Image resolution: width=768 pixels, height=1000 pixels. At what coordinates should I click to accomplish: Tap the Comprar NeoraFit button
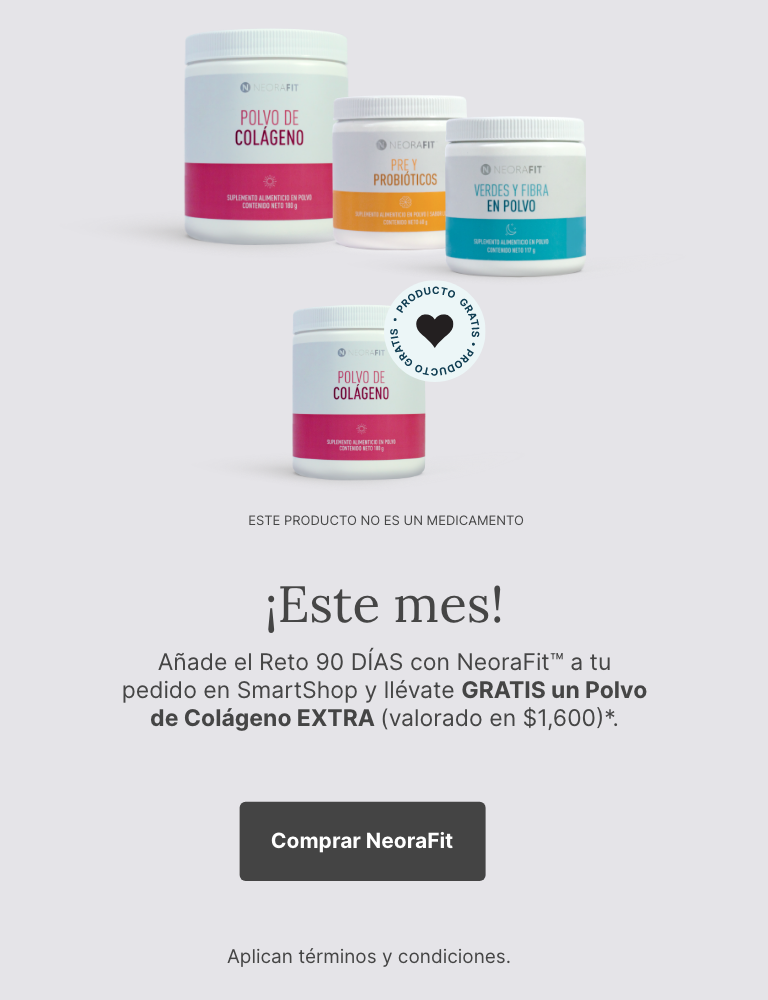pyautogui.click(x=362, y=841)
